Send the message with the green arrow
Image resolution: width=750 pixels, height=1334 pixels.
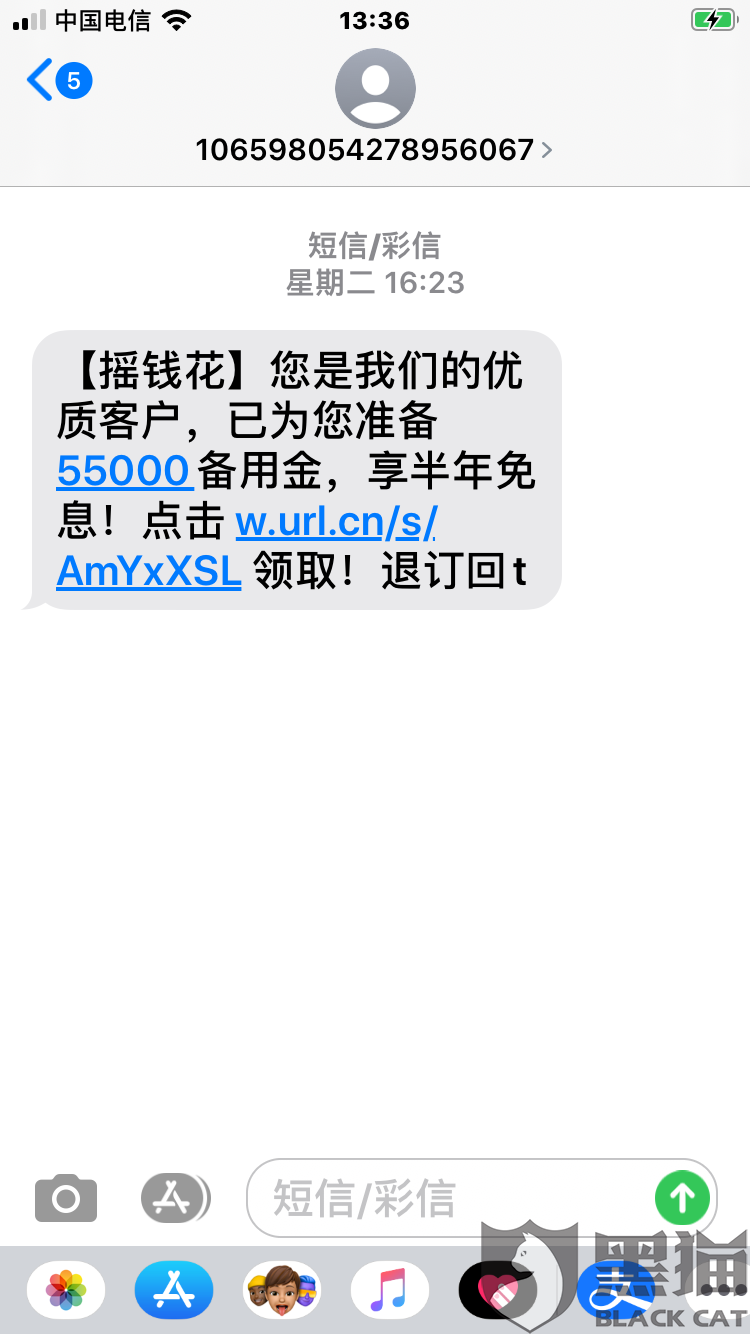[682, 1197]
